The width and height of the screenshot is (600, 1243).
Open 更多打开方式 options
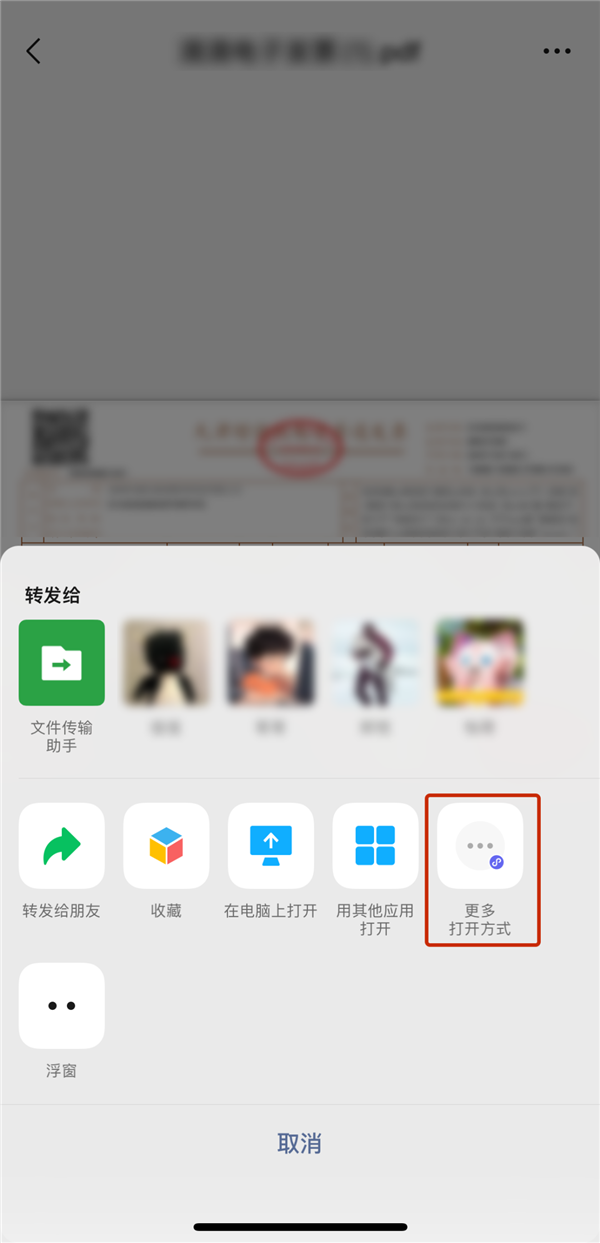tap(480, 846)
